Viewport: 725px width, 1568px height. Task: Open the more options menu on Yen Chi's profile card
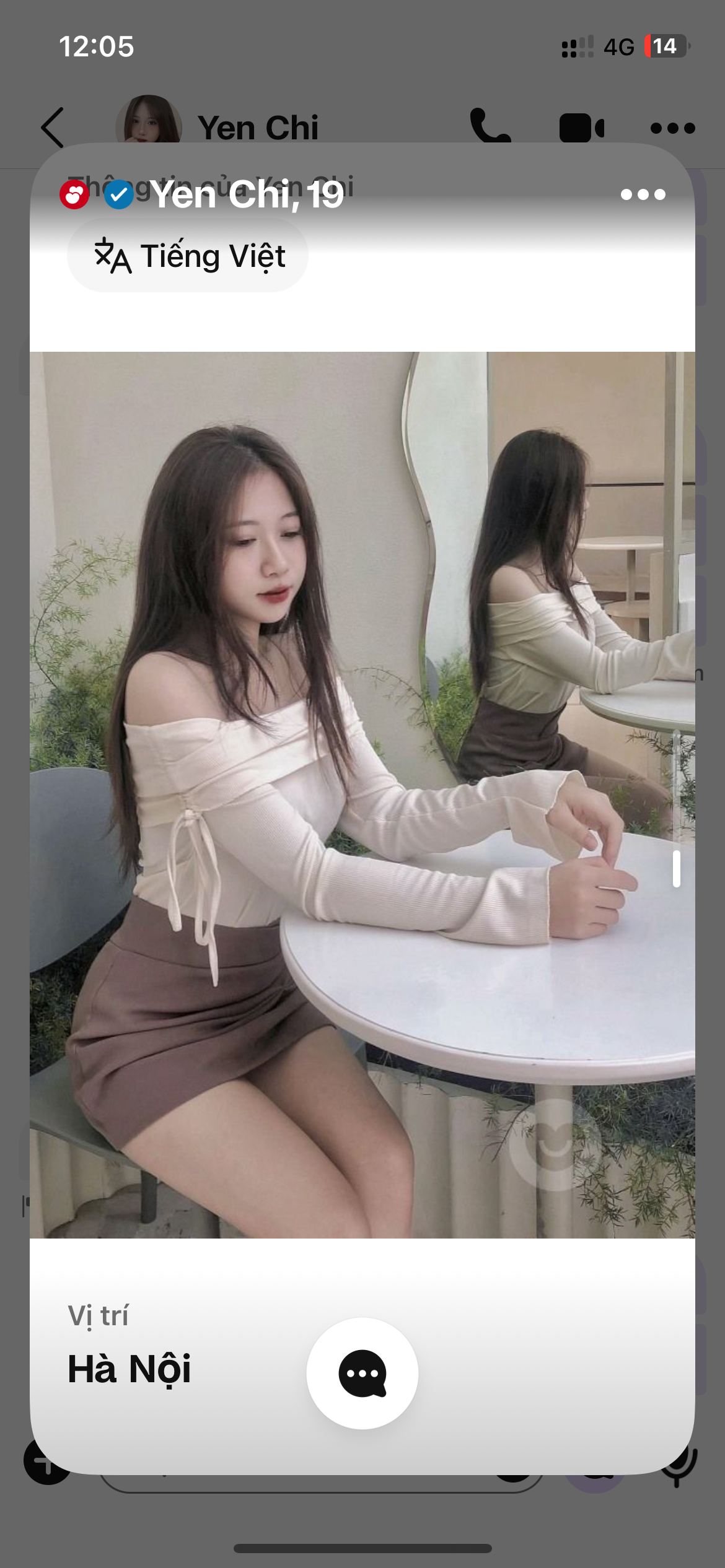[643, 194]
